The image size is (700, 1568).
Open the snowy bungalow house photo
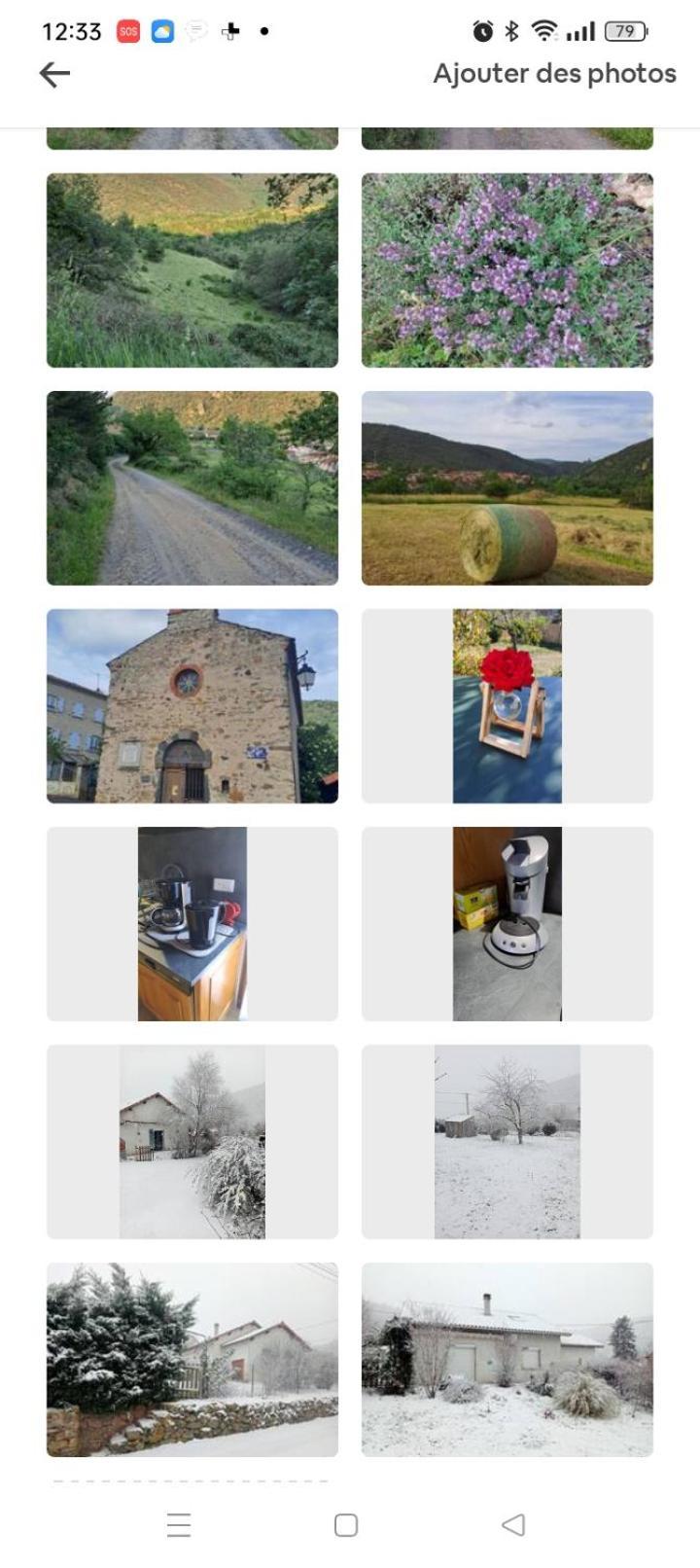pyautogui.click(x=507, y=1360)
